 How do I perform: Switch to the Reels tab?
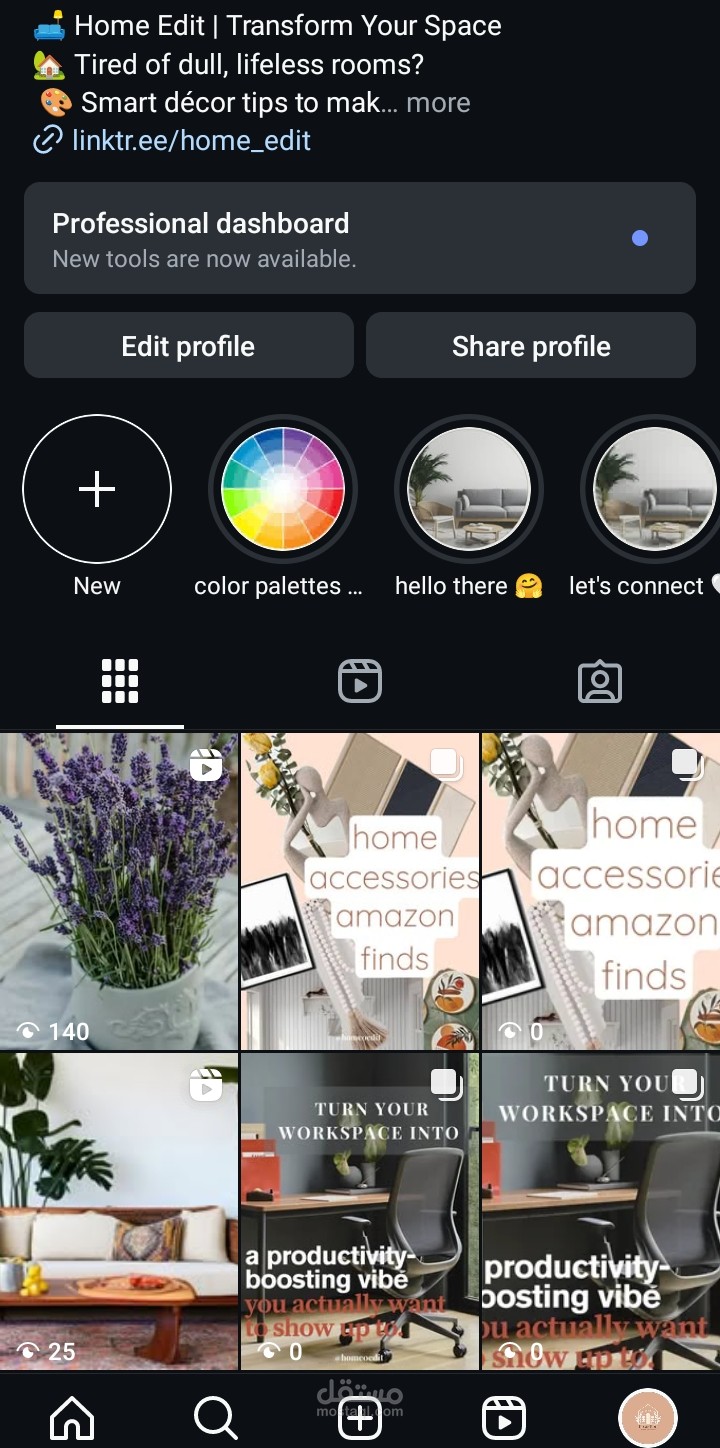(359, 682)
